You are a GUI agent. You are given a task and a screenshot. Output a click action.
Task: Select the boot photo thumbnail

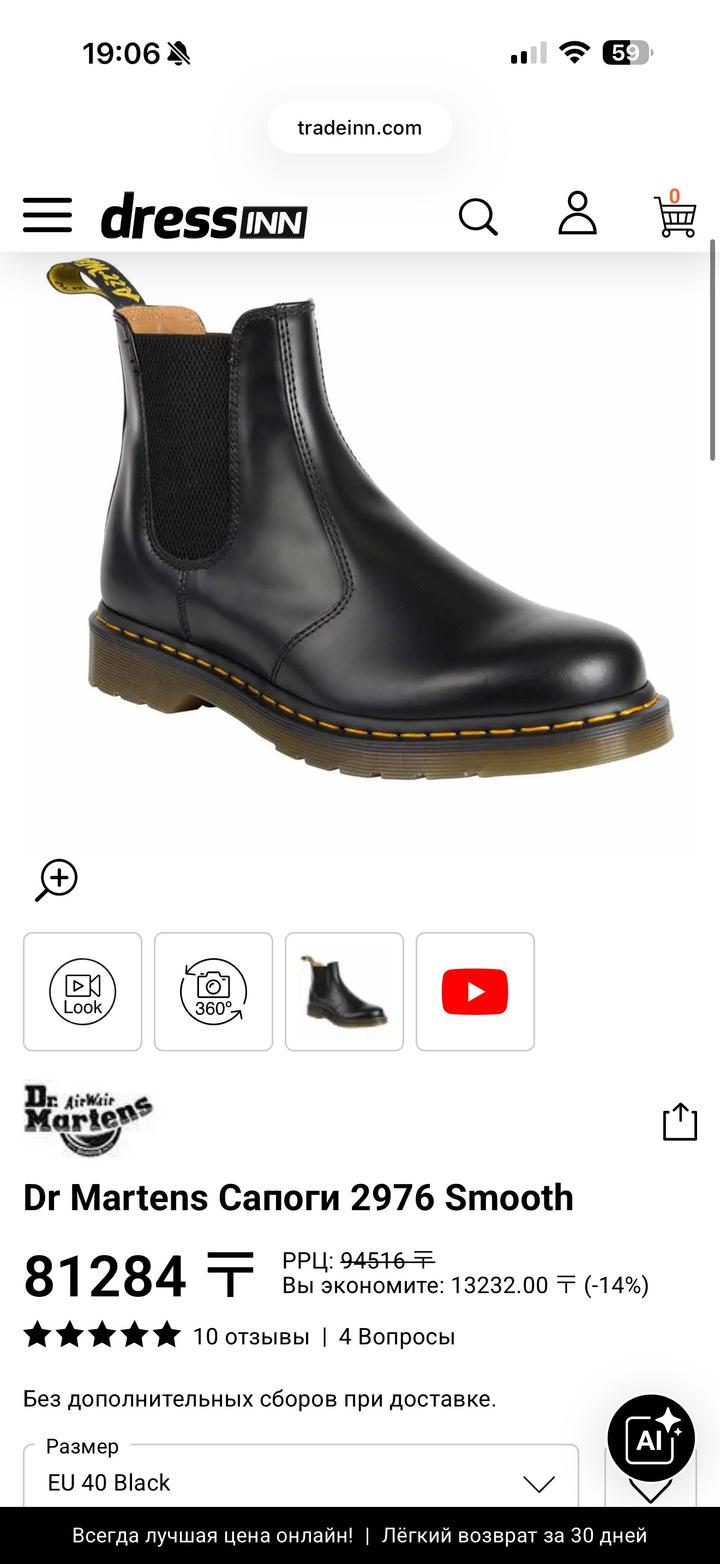point(344,992)
